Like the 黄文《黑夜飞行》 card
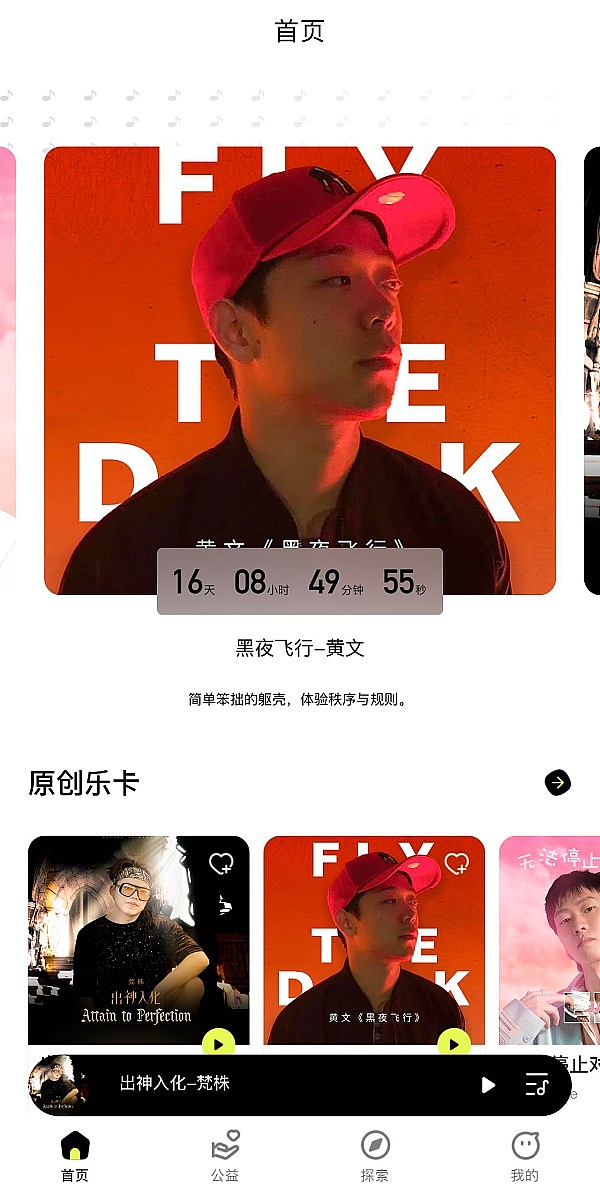Viewport: 600px width, 1185px height. [457, 864]
